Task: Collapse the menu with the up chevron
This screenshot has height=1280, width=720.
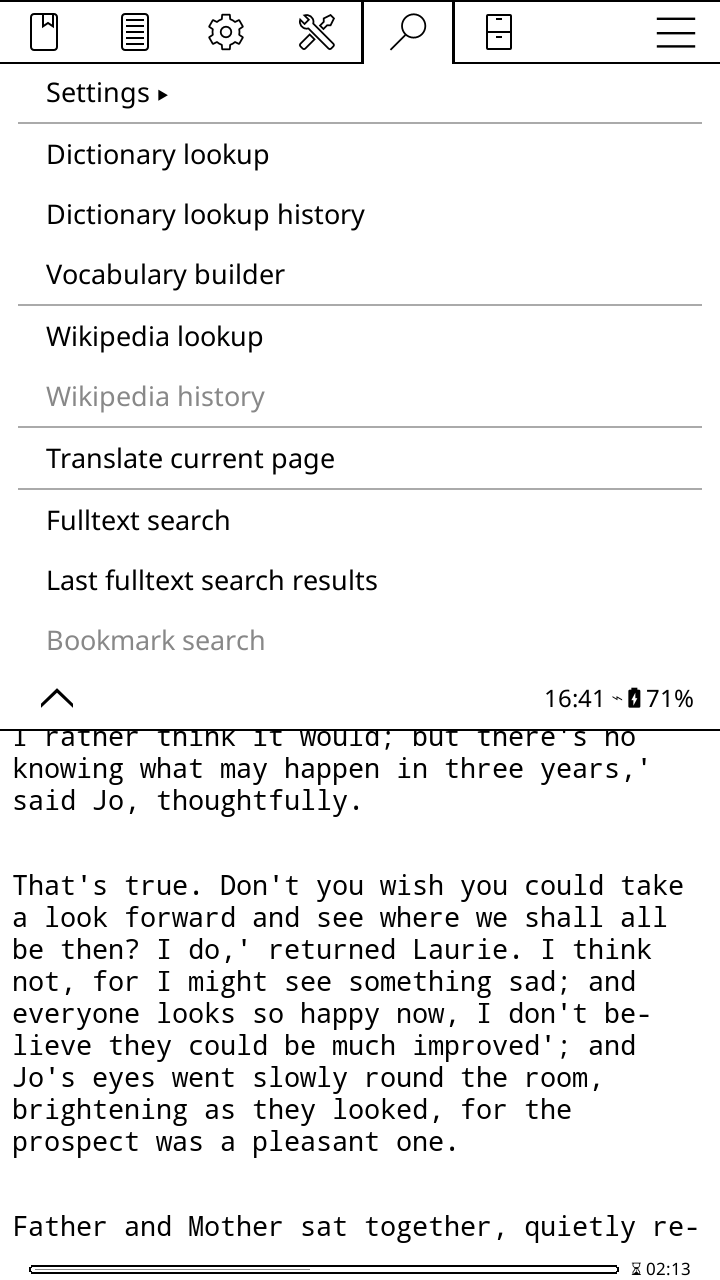Action: 57,698
